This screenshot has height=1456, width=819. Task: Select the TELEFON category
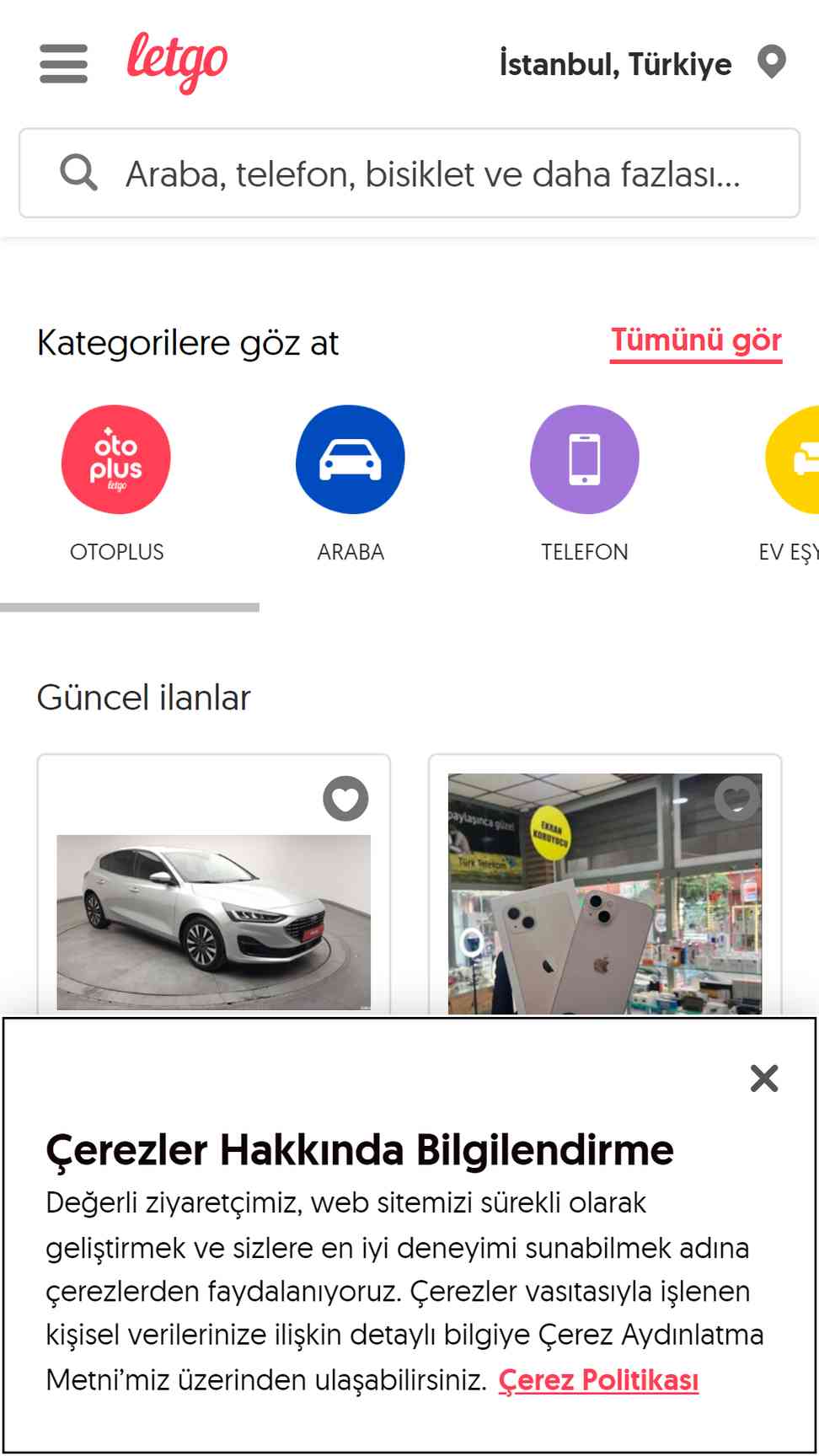coord(585,460)
